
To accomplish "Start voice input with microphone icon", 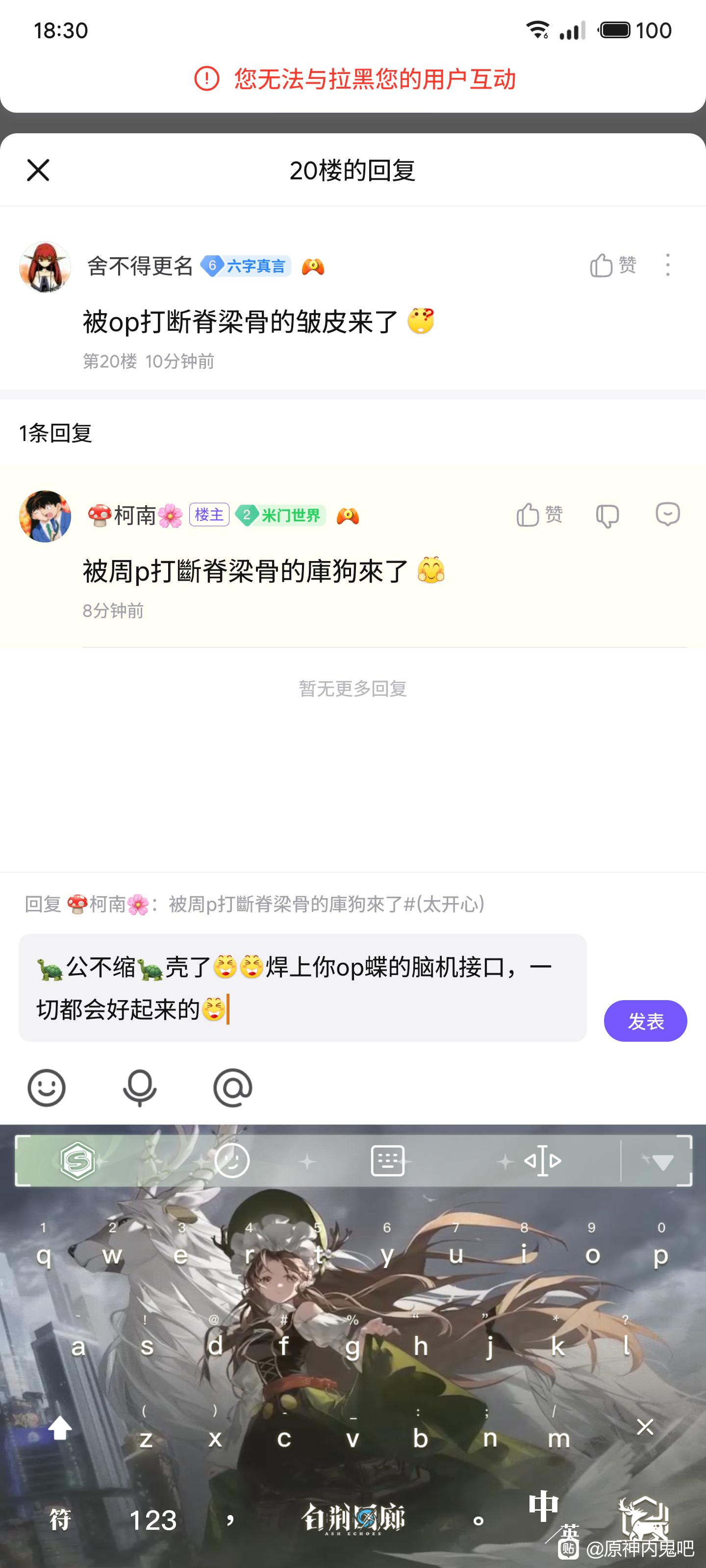I will click(x=140, y=1088).
